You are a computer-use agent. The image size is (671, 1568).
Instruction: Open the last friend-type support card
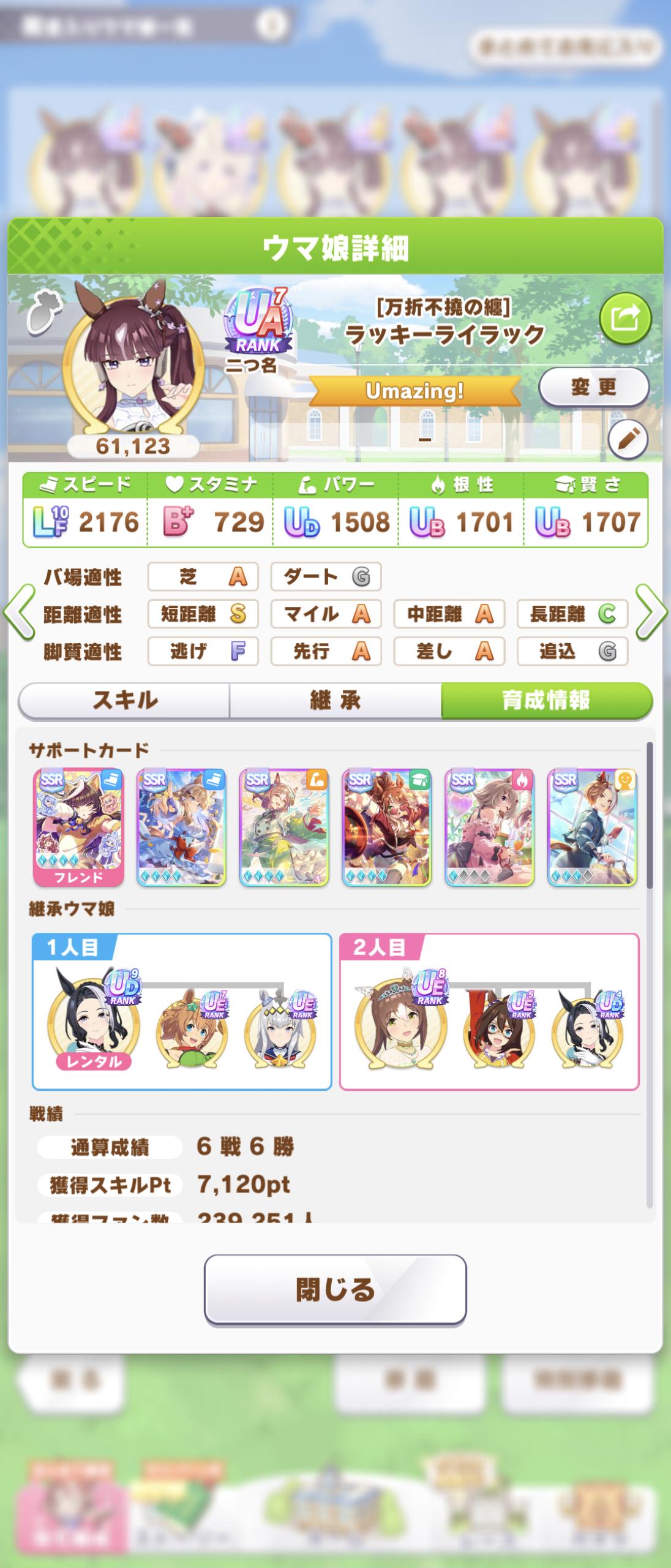pyautogui.click(x=592, y=827)
